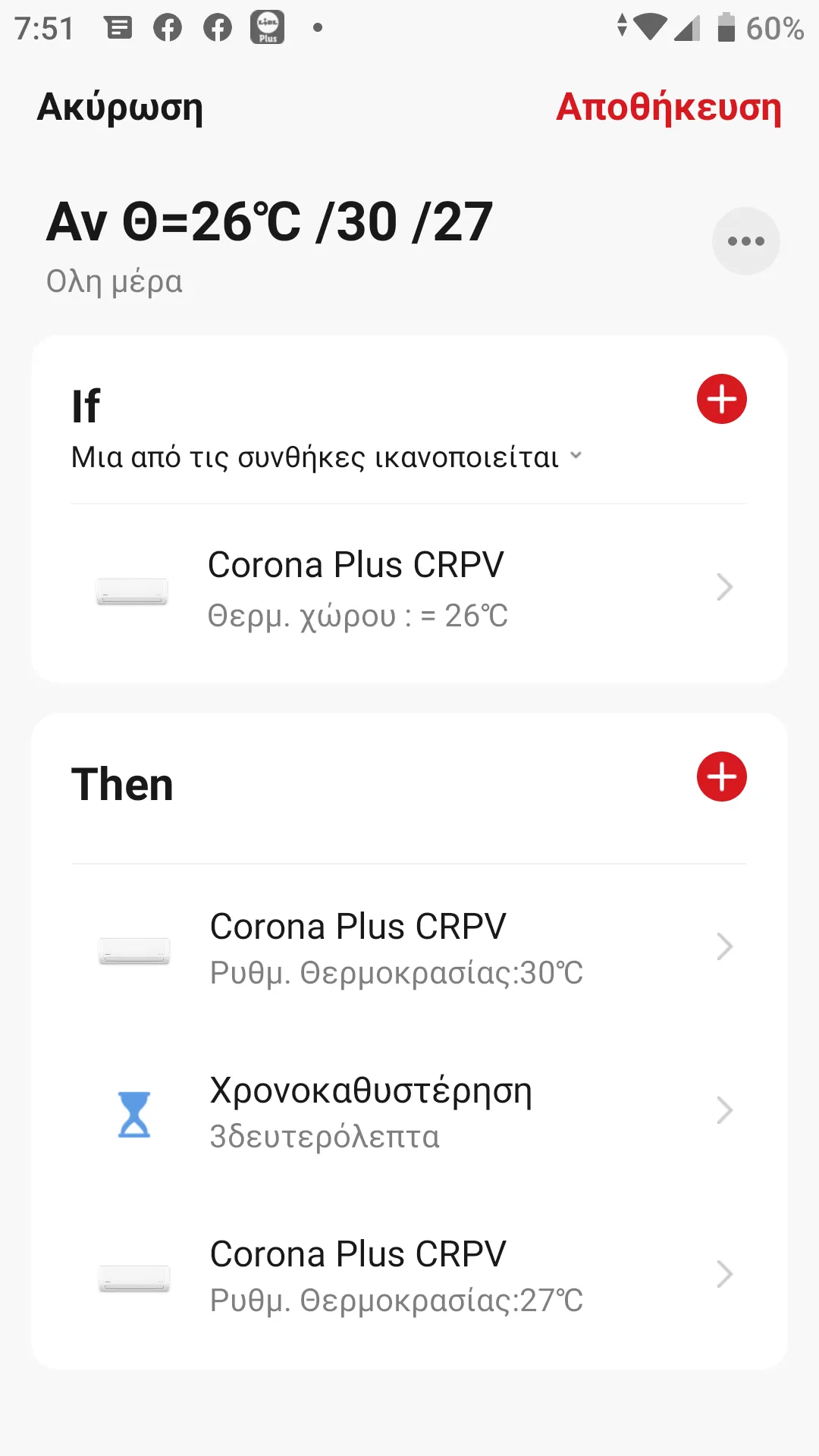Image resolution: width=819 pixels, height=1456 pixels.
Task: Edit the Χρονοκαθυστέρηση 3-second delay
Action: click(x=409, y=1112)
